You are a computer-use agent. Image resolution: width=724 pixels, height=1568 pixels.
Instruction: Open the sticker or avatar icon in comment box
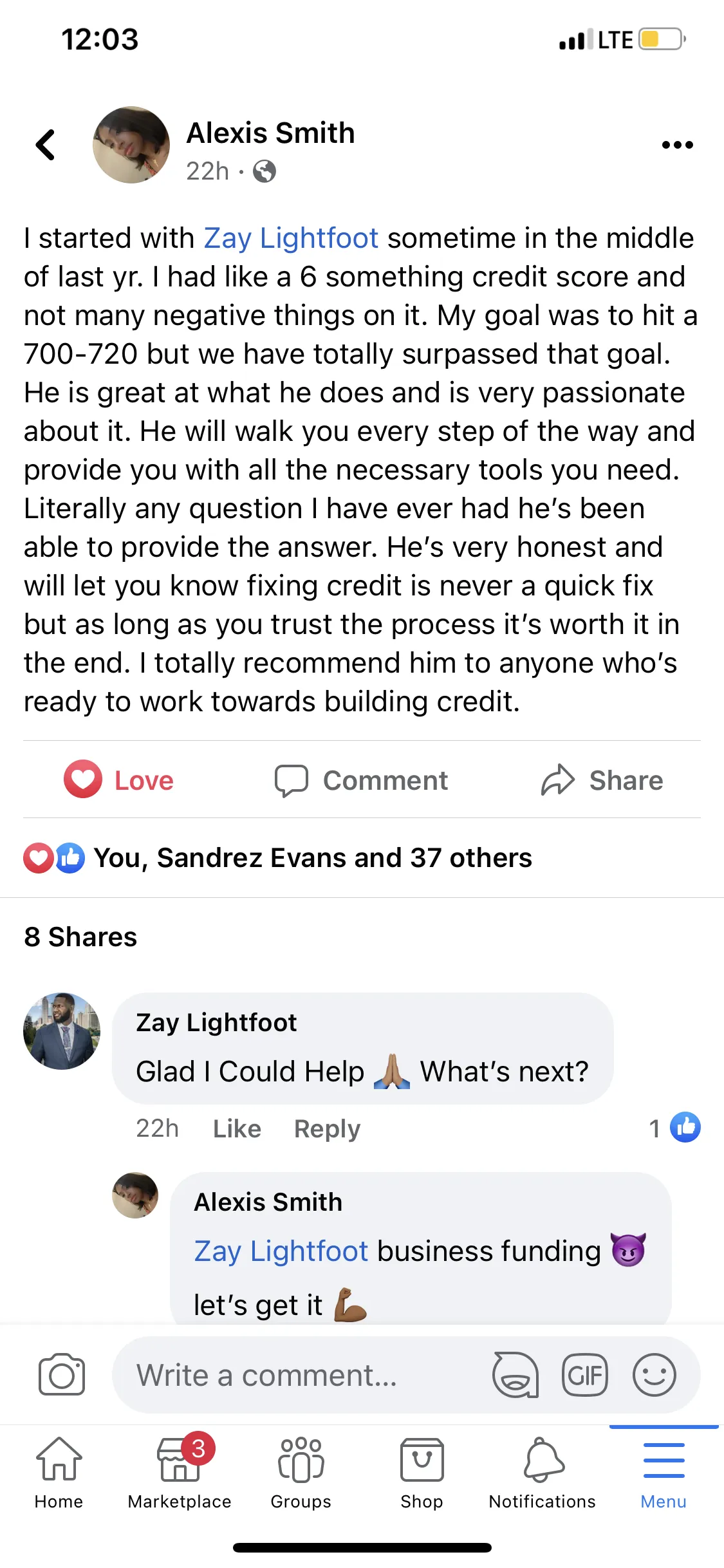pos(515,1375)
